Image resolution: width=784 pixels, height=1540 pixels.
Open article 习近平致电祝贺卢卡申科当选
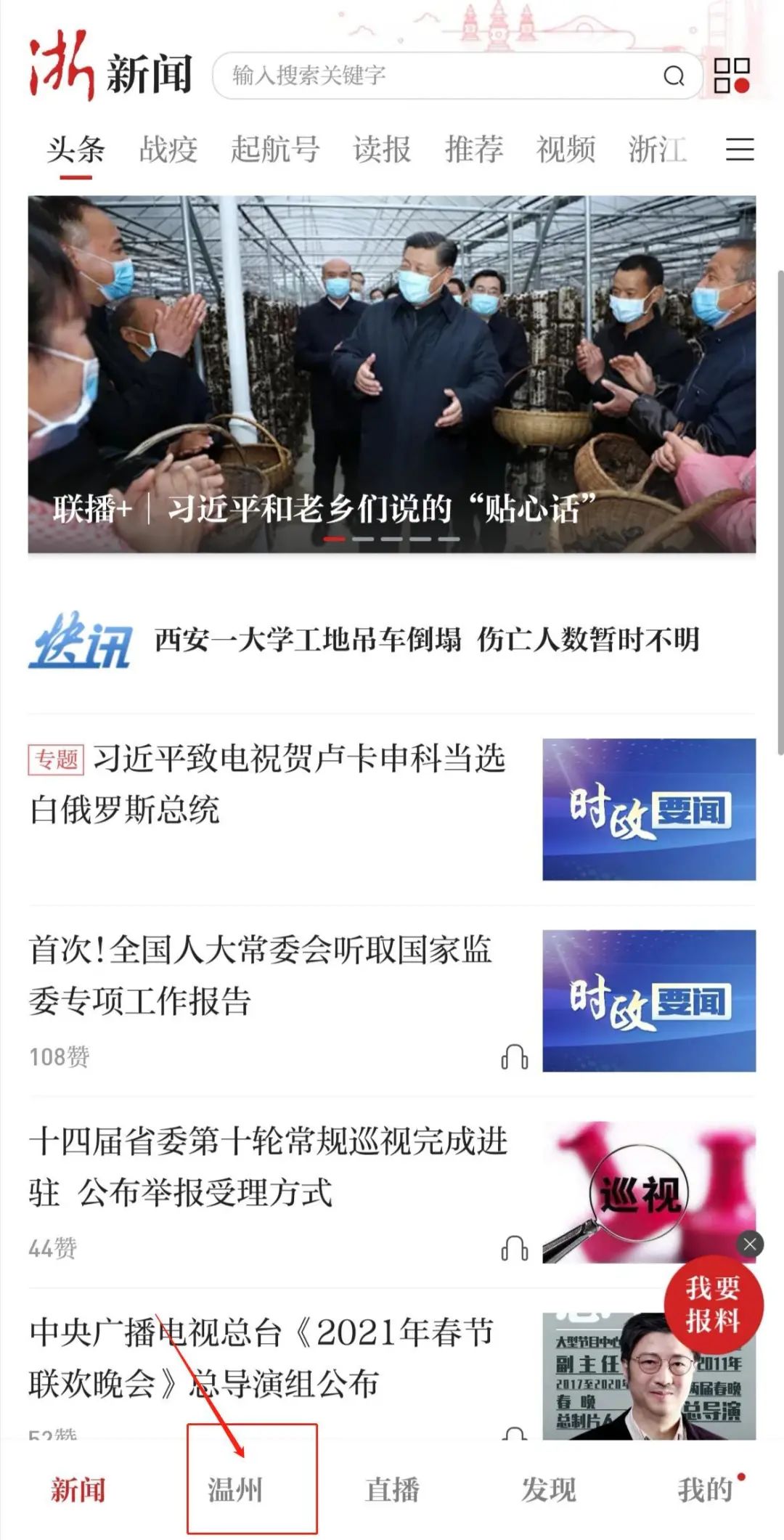tap(267, 784)
